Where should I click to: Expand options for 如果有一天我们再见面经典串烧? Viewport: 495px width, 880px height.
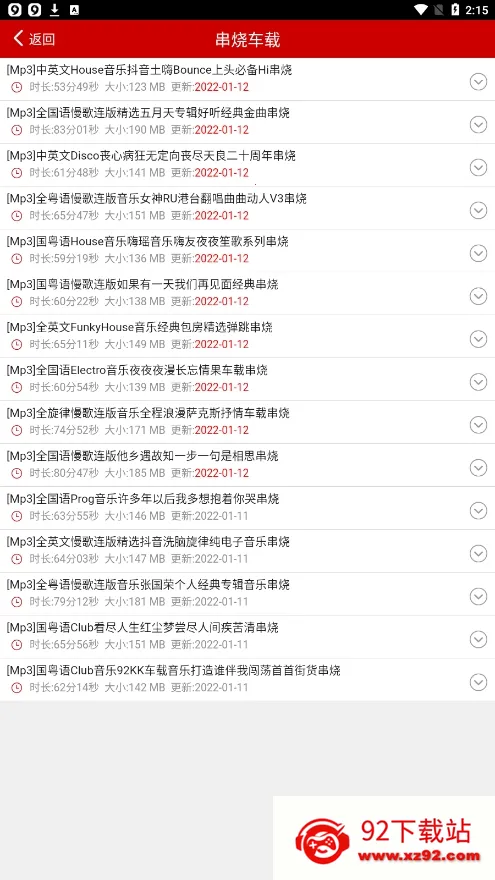coord(478,296)
